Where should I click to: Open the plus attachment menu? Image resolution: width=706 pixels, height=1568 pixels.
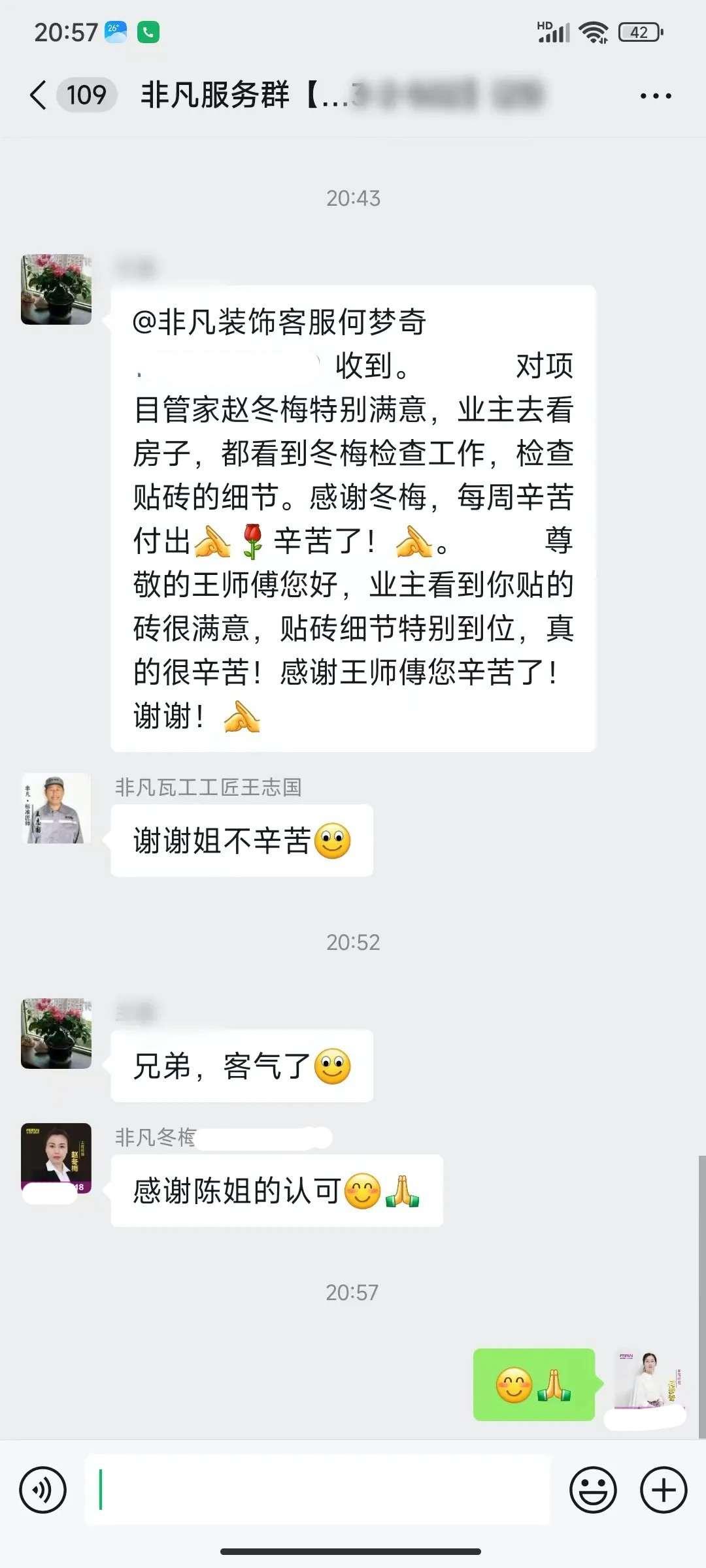[x=664, y=1490]
